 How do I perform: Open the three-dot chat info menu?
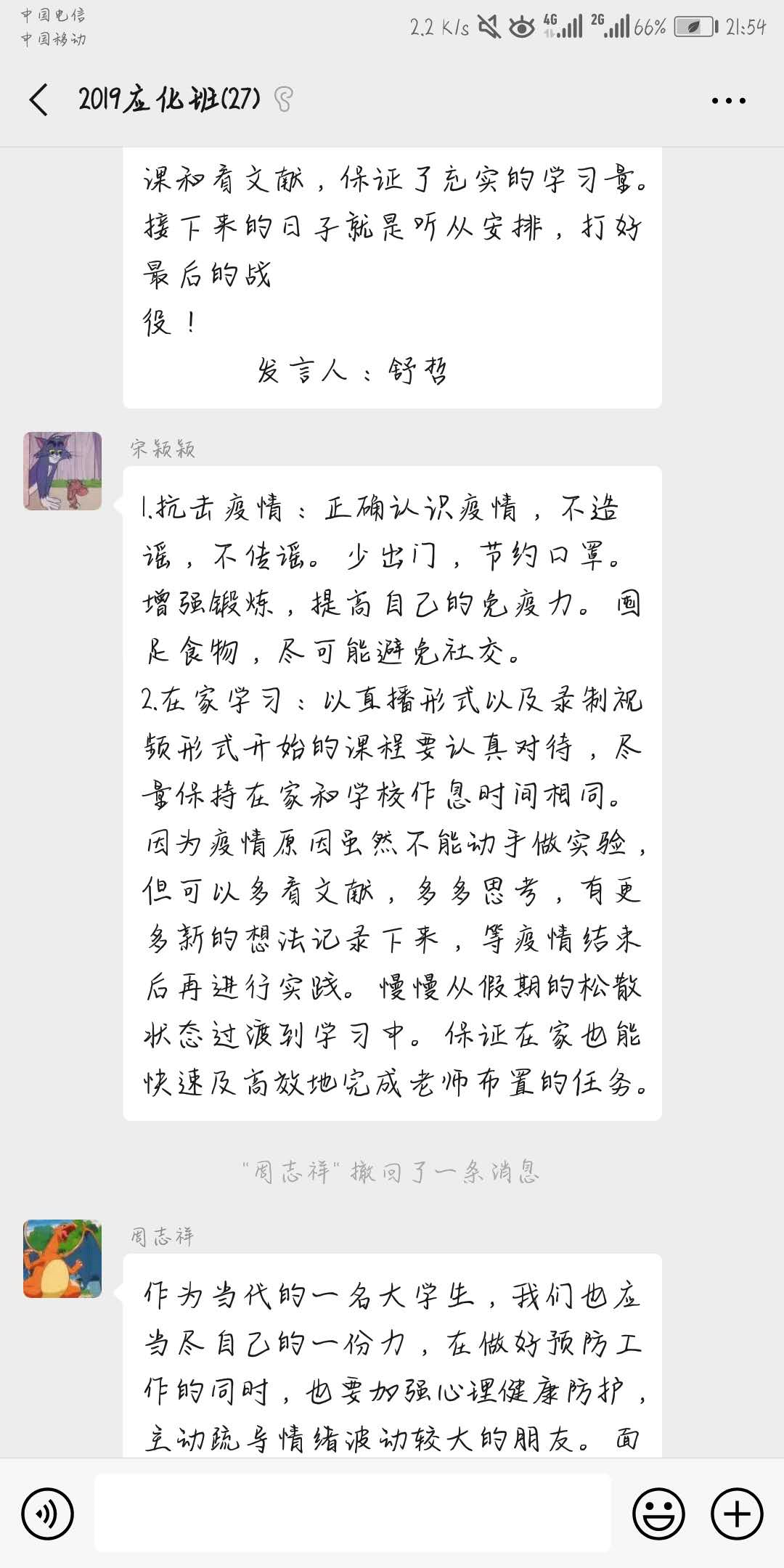click(x=728, y=101)
